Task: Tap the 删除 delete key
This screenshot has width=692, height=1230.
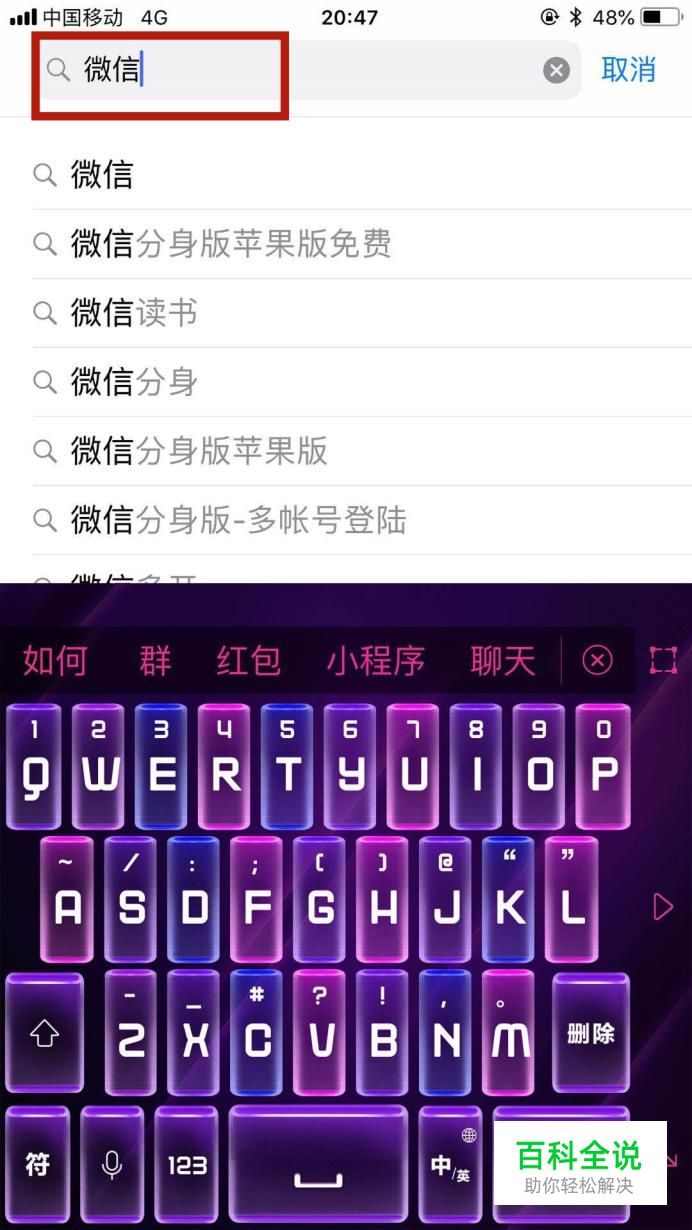Action: pyautogui.click(x=590, y=1034)
